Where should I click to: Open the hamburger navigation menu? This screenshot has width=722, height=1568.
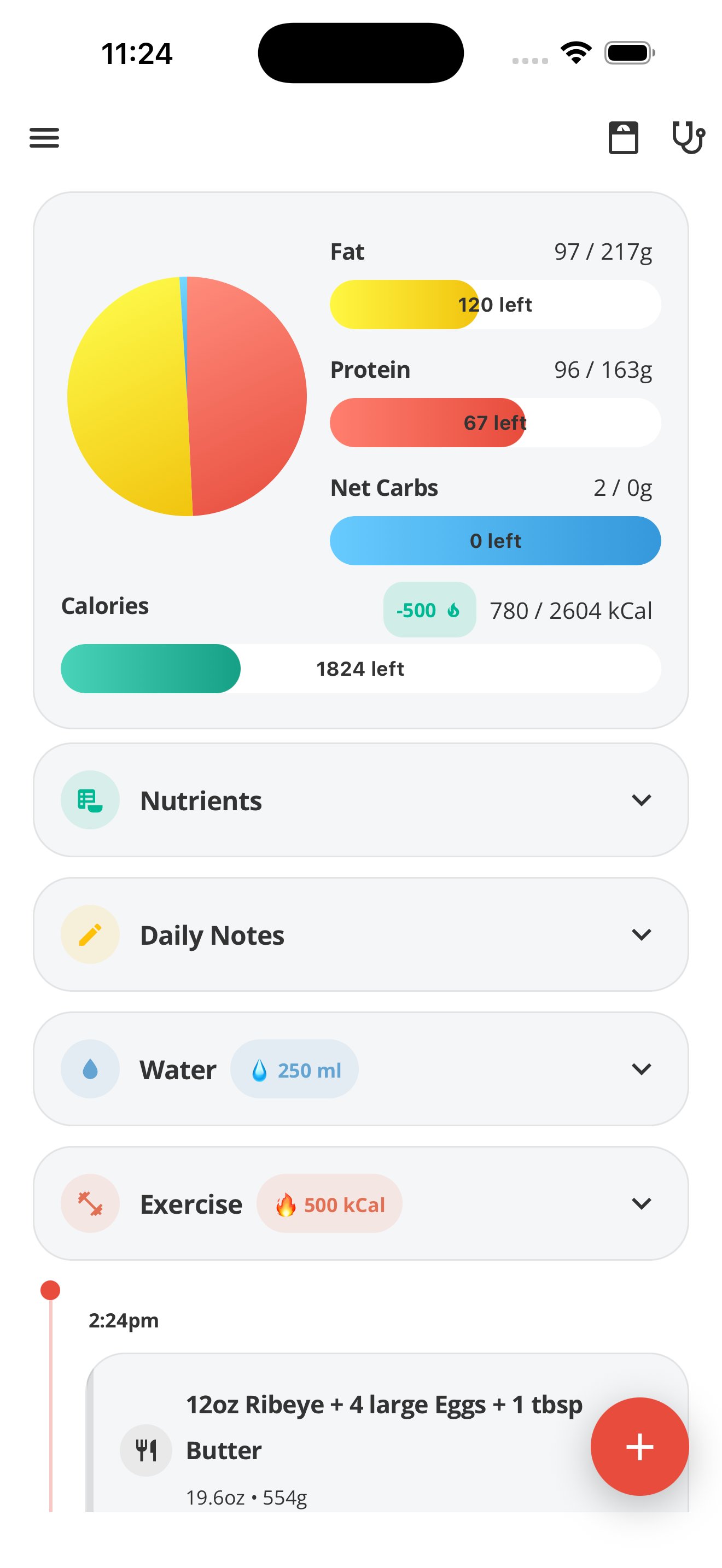click(x=43, y=138)
